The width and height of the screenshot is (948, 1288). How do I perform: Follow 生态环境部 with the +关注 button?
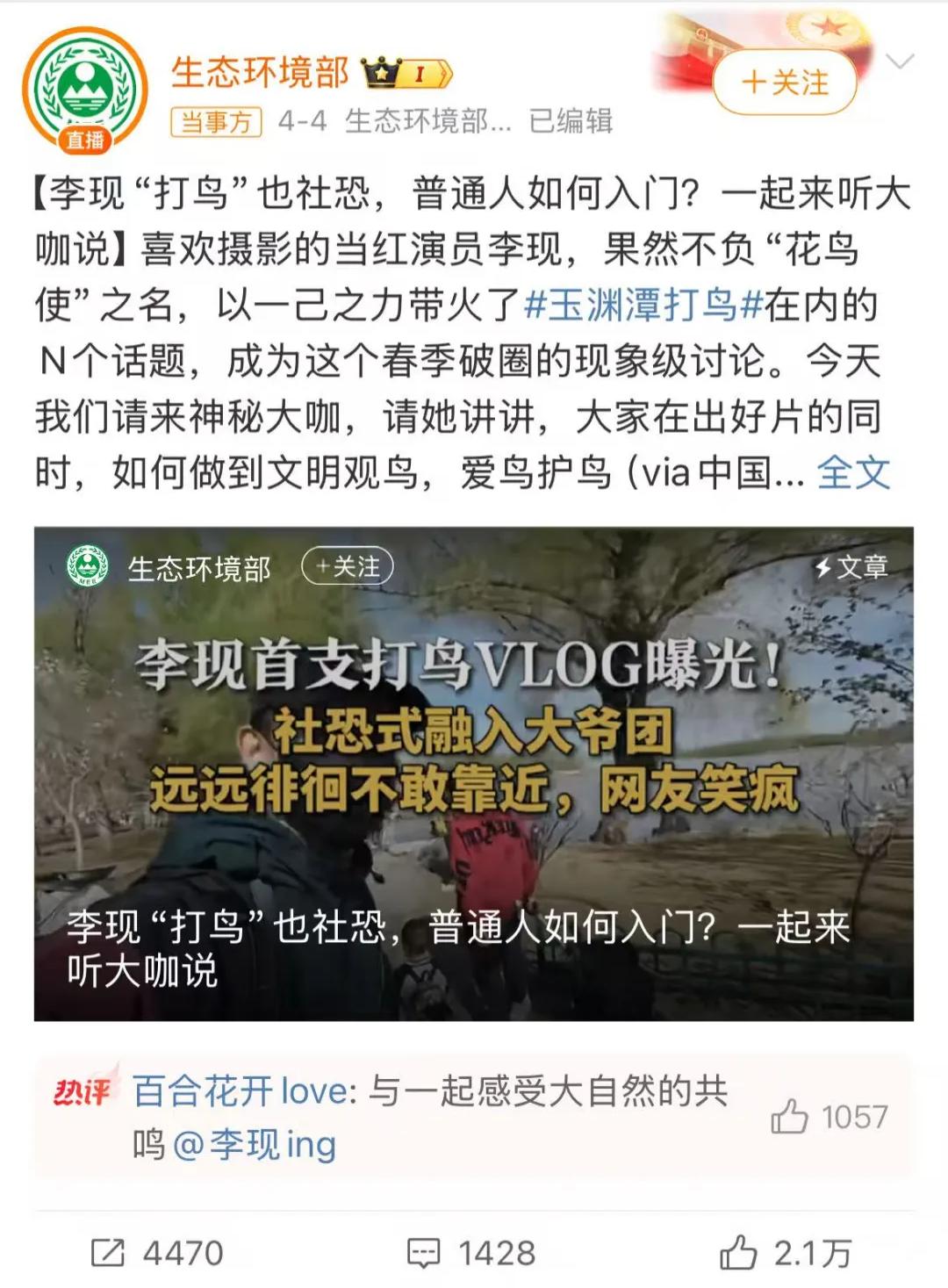(x=784, y=83)
